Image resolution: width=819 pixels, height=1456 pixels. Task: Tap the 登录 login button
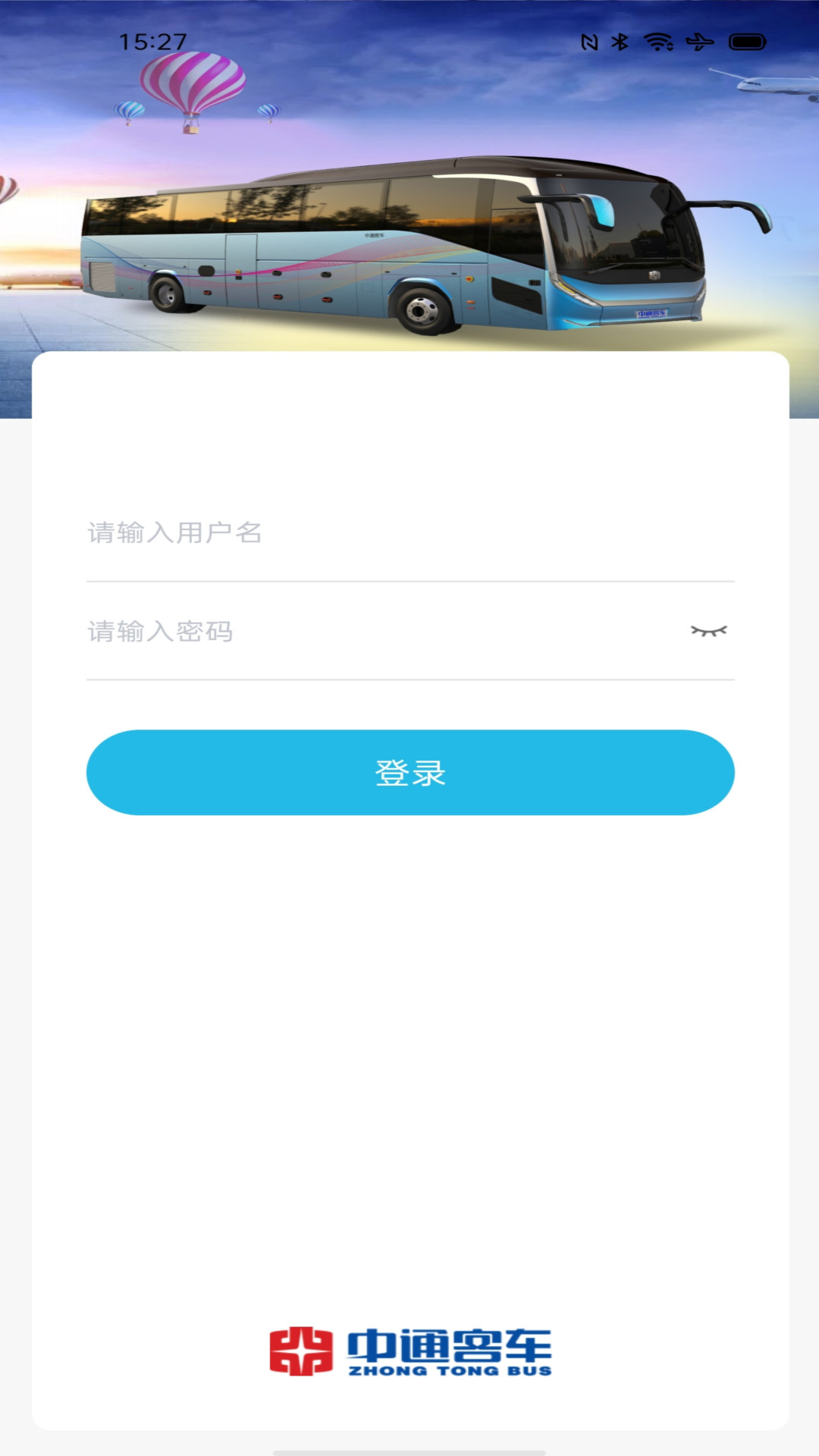[410, 773]
